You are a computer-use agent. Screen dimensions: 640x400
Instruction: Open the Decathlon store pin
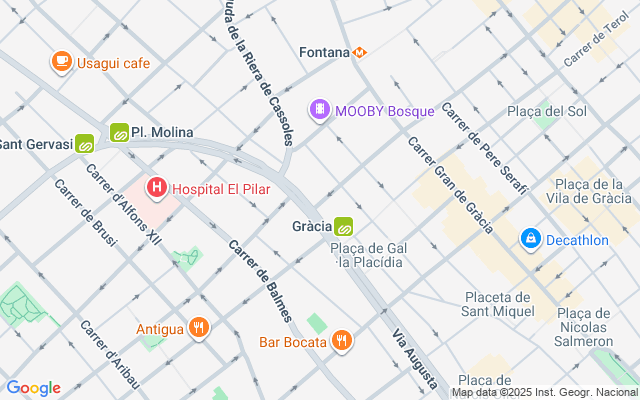coord(530,239)
